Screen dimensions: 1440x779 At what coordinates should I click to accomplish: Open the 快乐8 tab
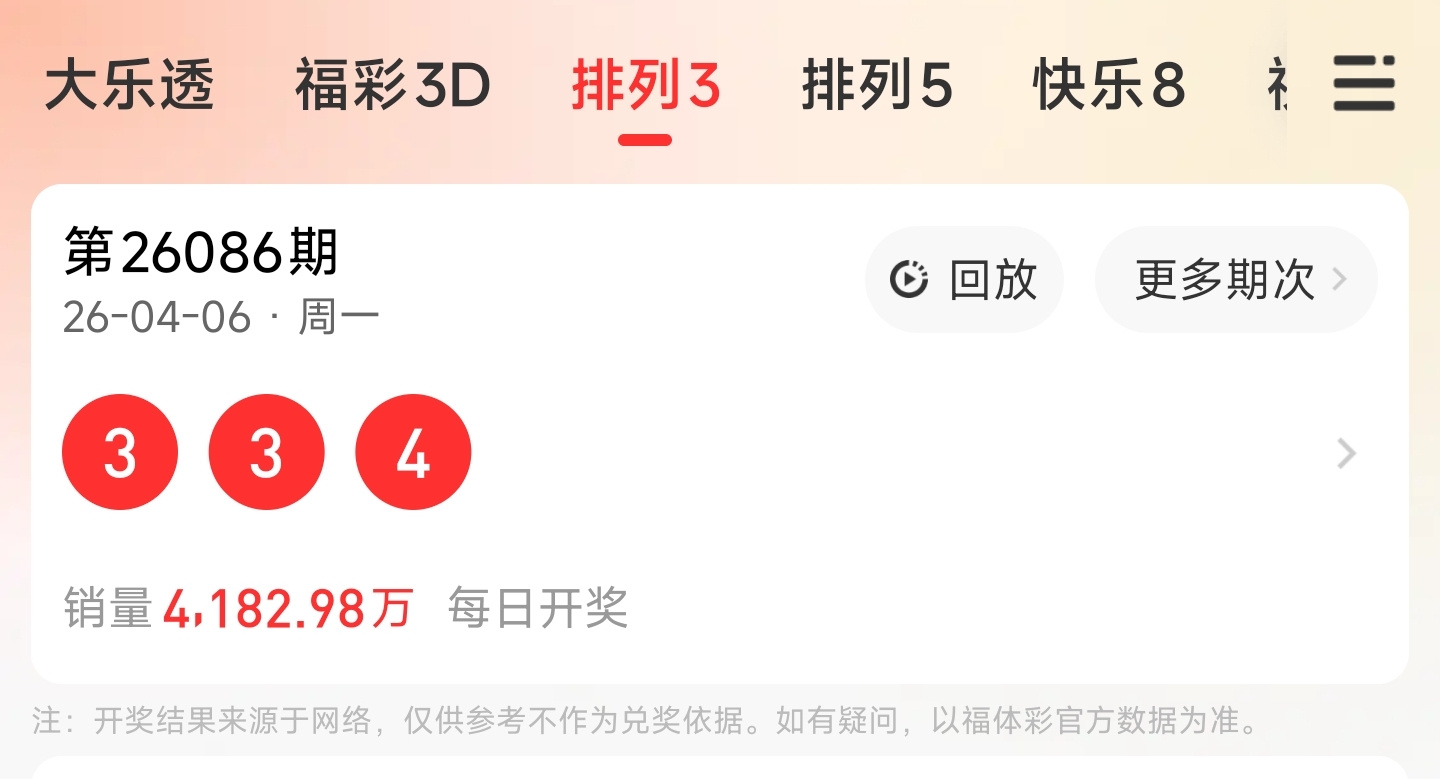1109,86
